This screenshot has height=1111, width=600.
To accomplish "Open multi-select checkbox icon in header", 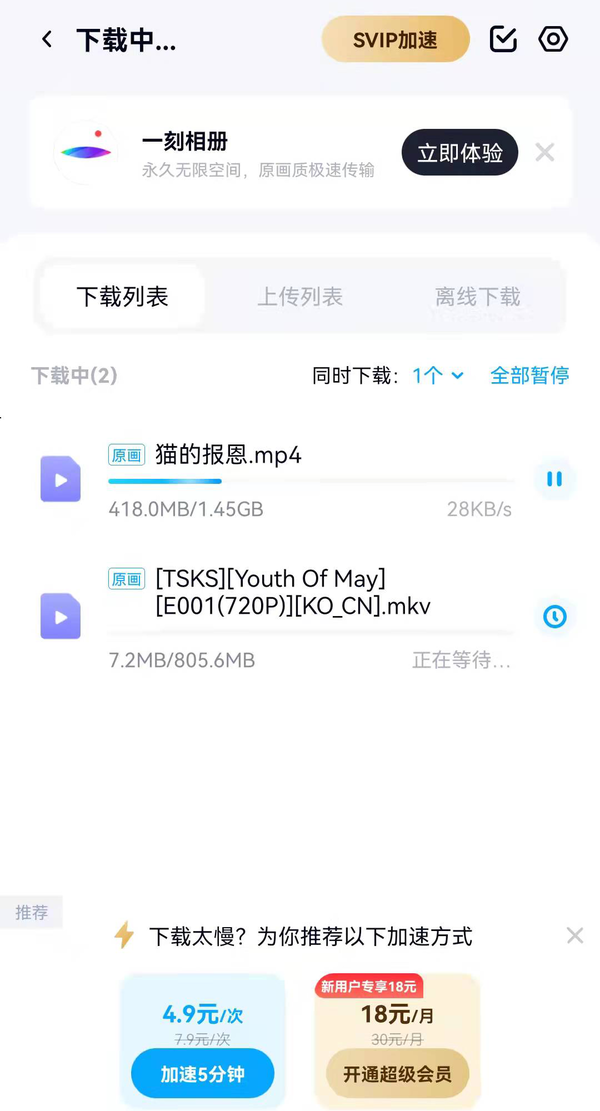I will [503, 40].
